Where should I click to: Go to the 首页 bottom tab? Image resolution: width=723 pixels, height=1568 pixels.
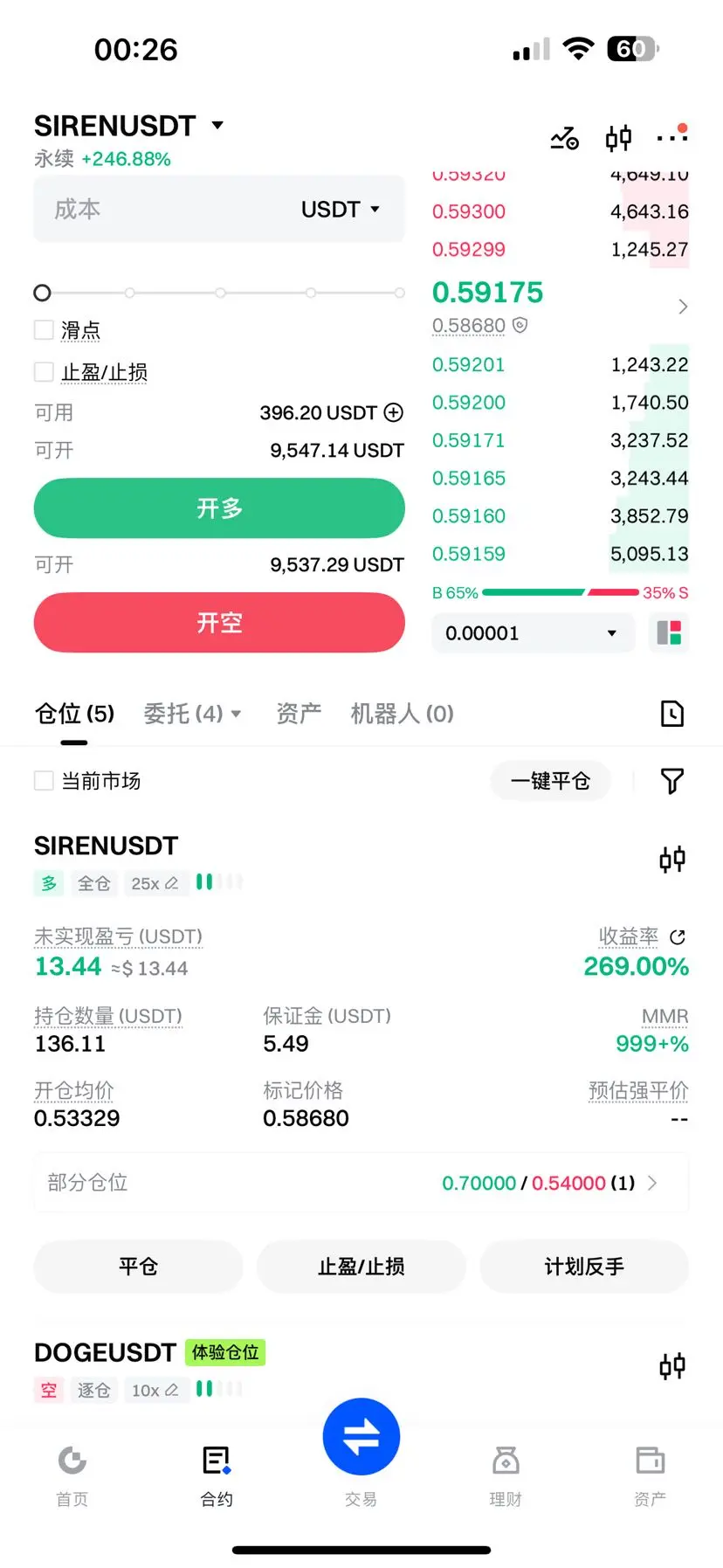[x=72, y=1476]
